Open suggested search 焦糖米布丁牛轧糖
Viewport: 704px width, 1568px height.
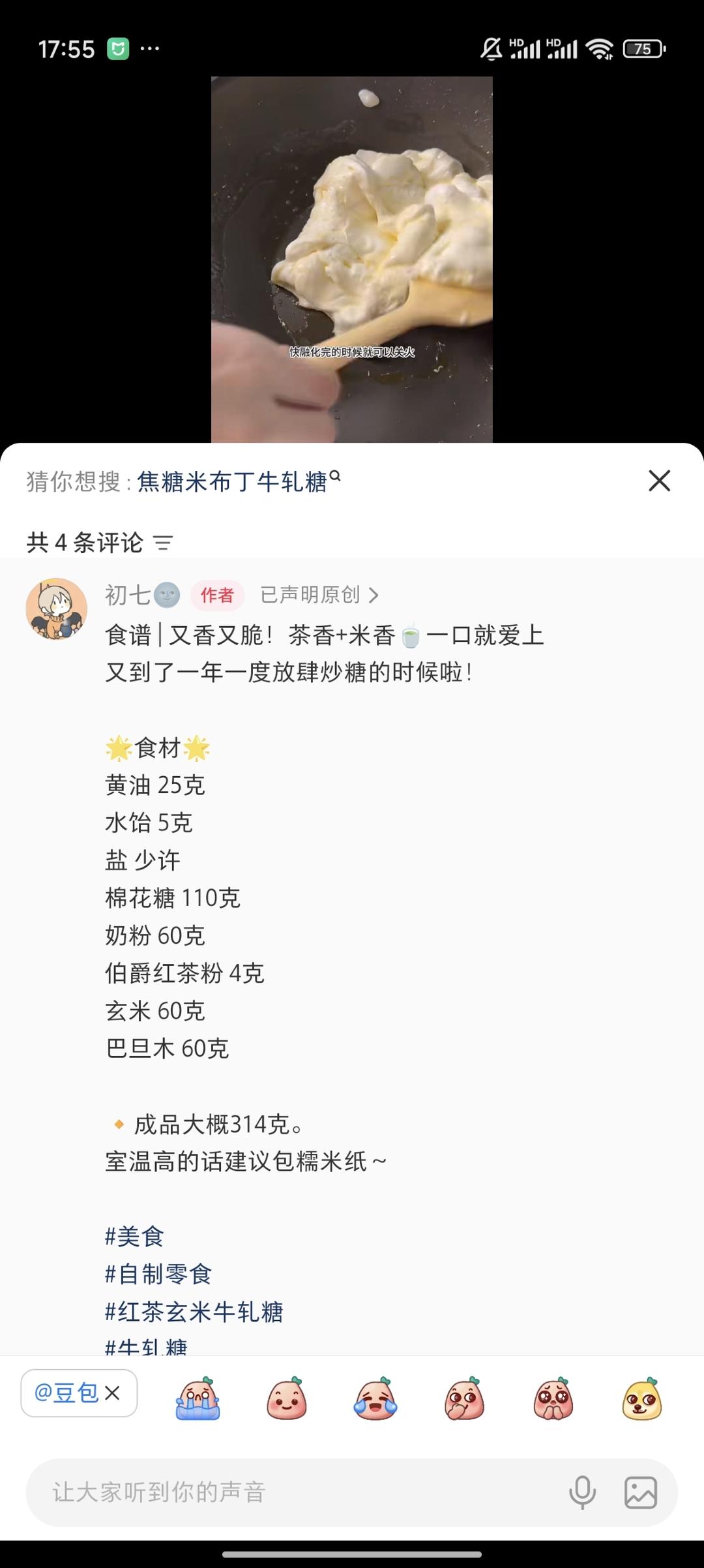[233, 479]
